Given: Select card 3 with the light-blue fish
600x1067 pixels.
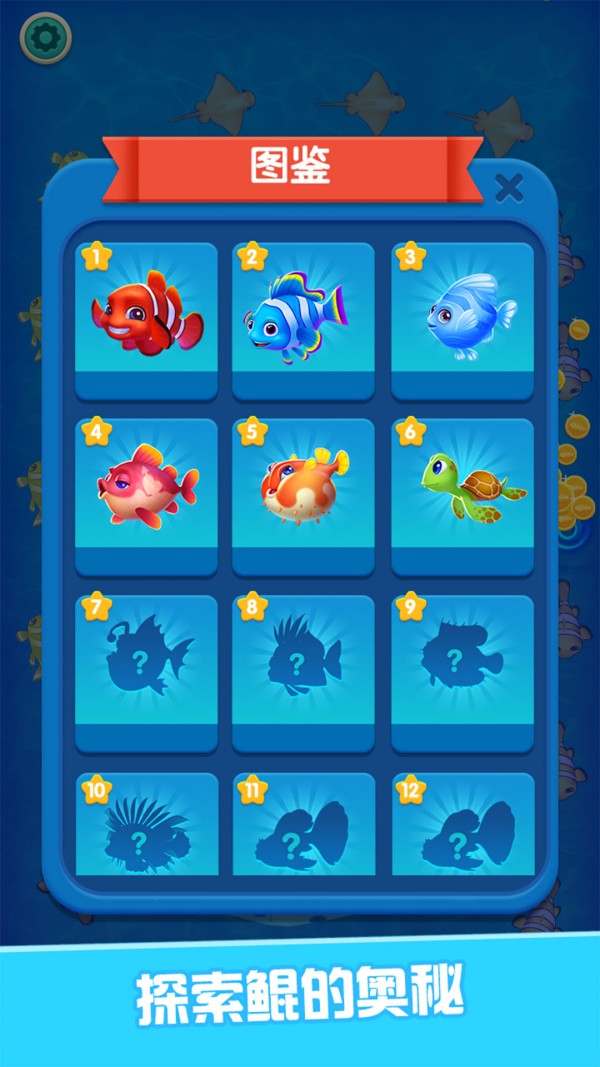Looking at the screenshot, I should pyautogui.click(x=462, y=317).
